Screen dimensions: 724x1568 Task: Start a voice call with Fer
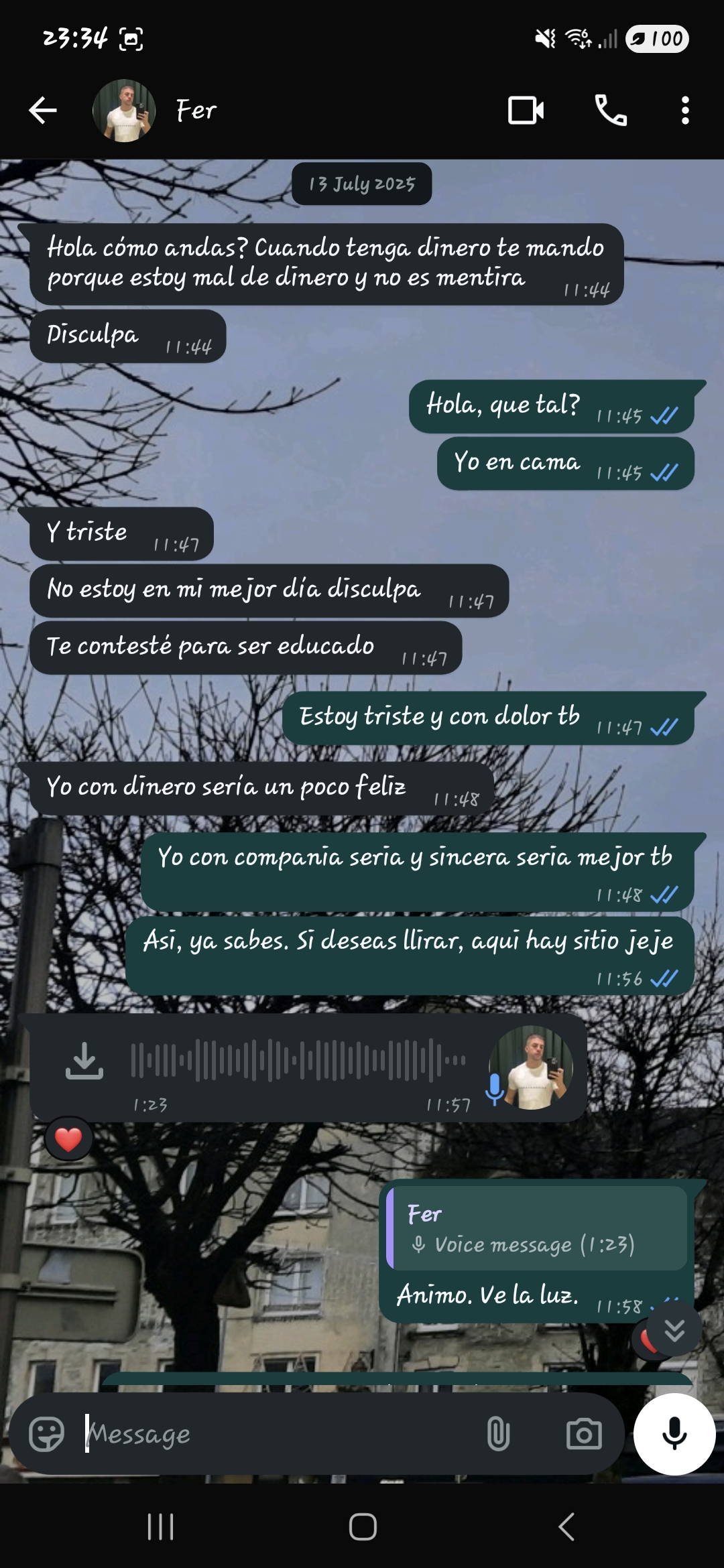[610, 111]
